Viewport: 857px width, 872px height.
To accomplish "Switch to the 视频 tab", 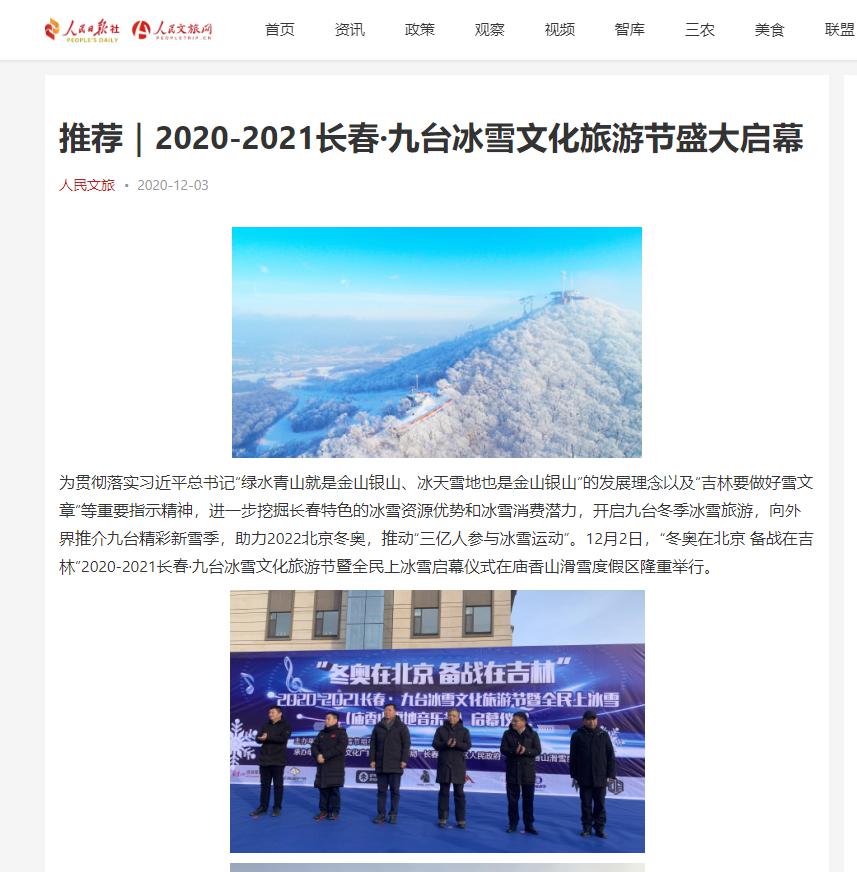I will (560, 30).
